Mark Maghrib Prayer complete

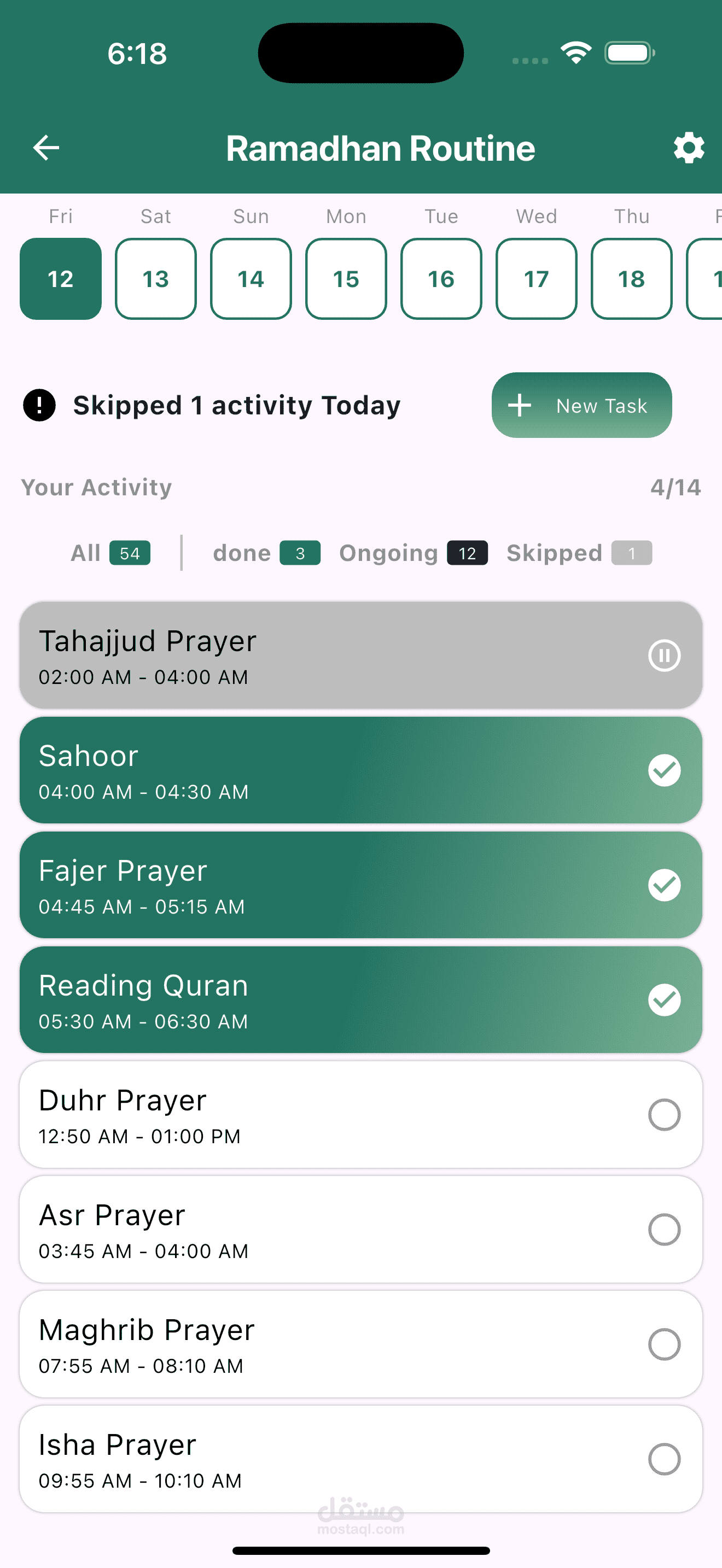coord(664,1344)
